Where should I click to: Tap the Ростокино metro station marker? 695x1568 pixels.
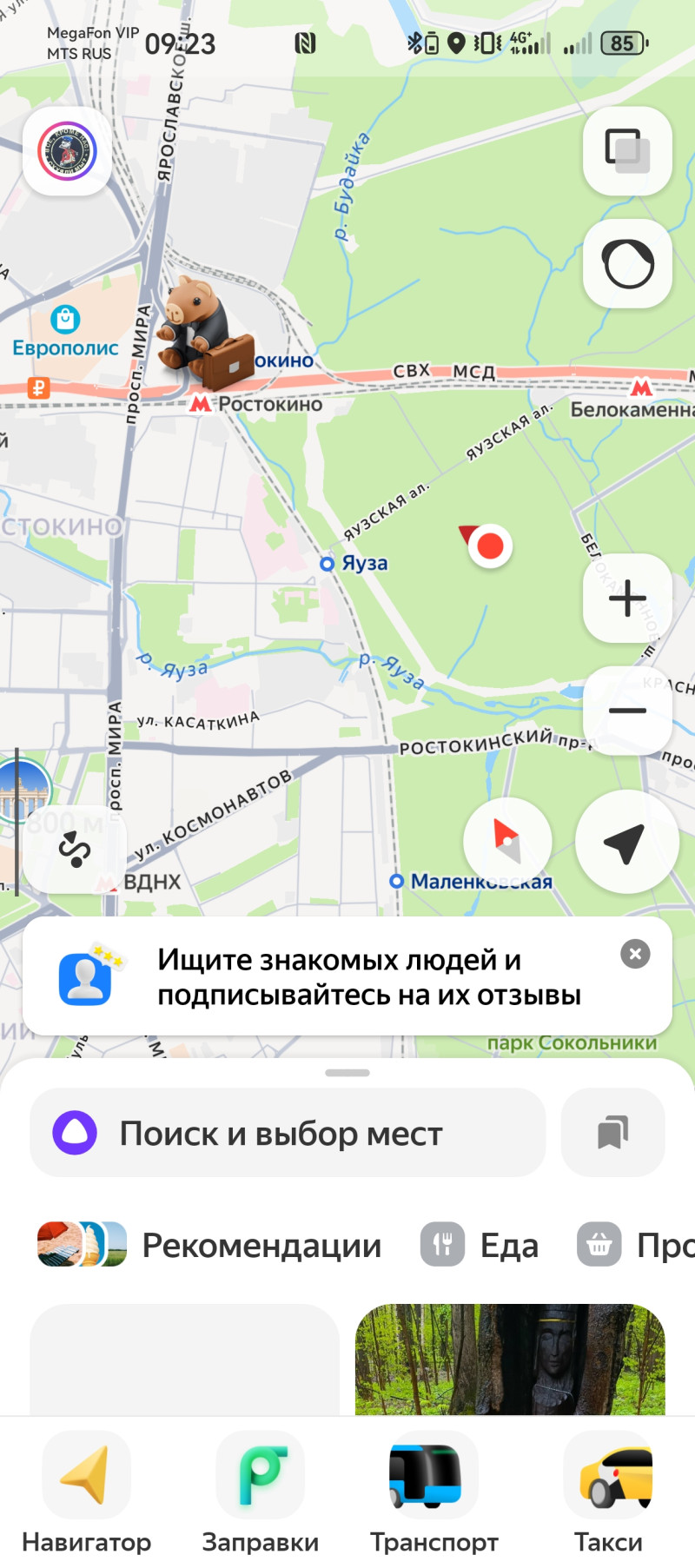[x=201, y=404]
